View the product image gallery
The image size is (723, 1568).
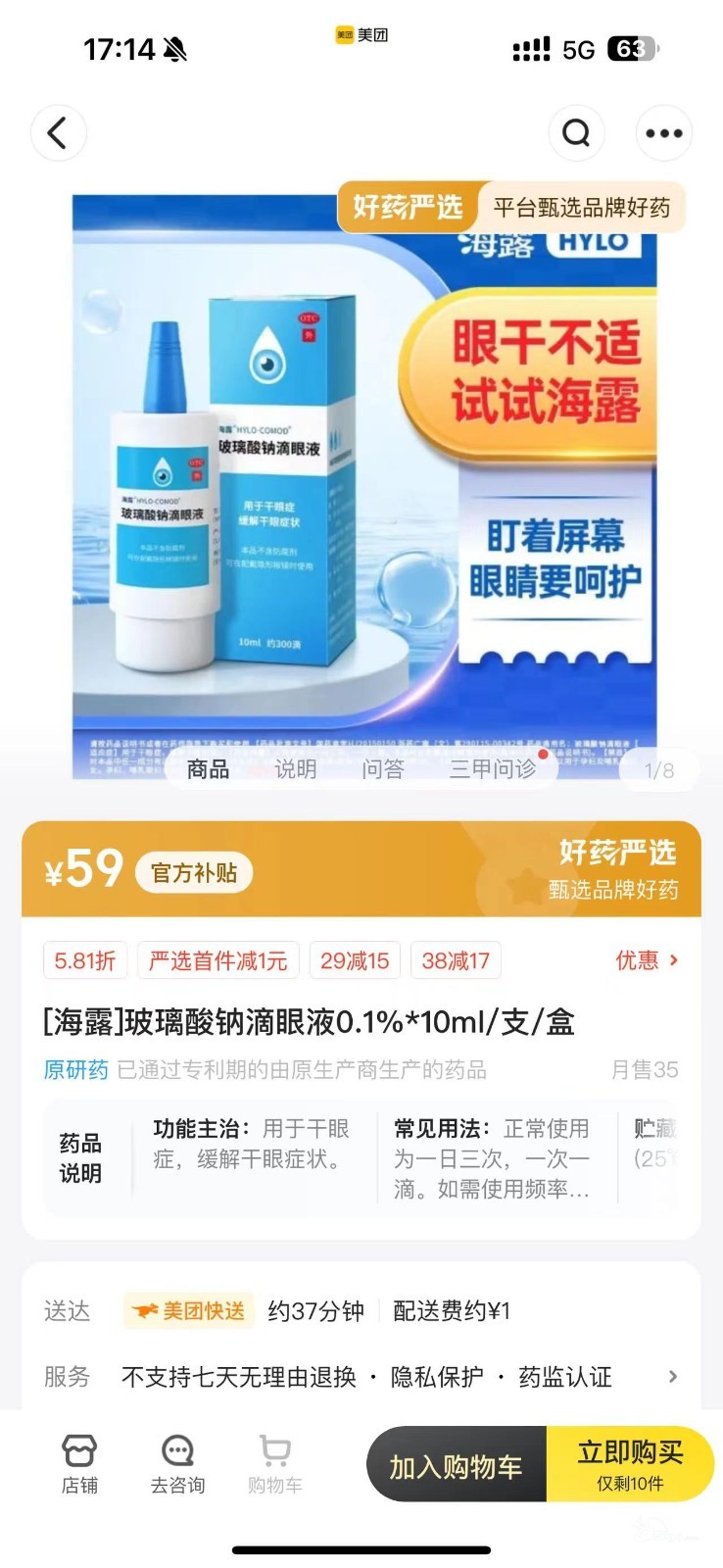click(362, 470)
